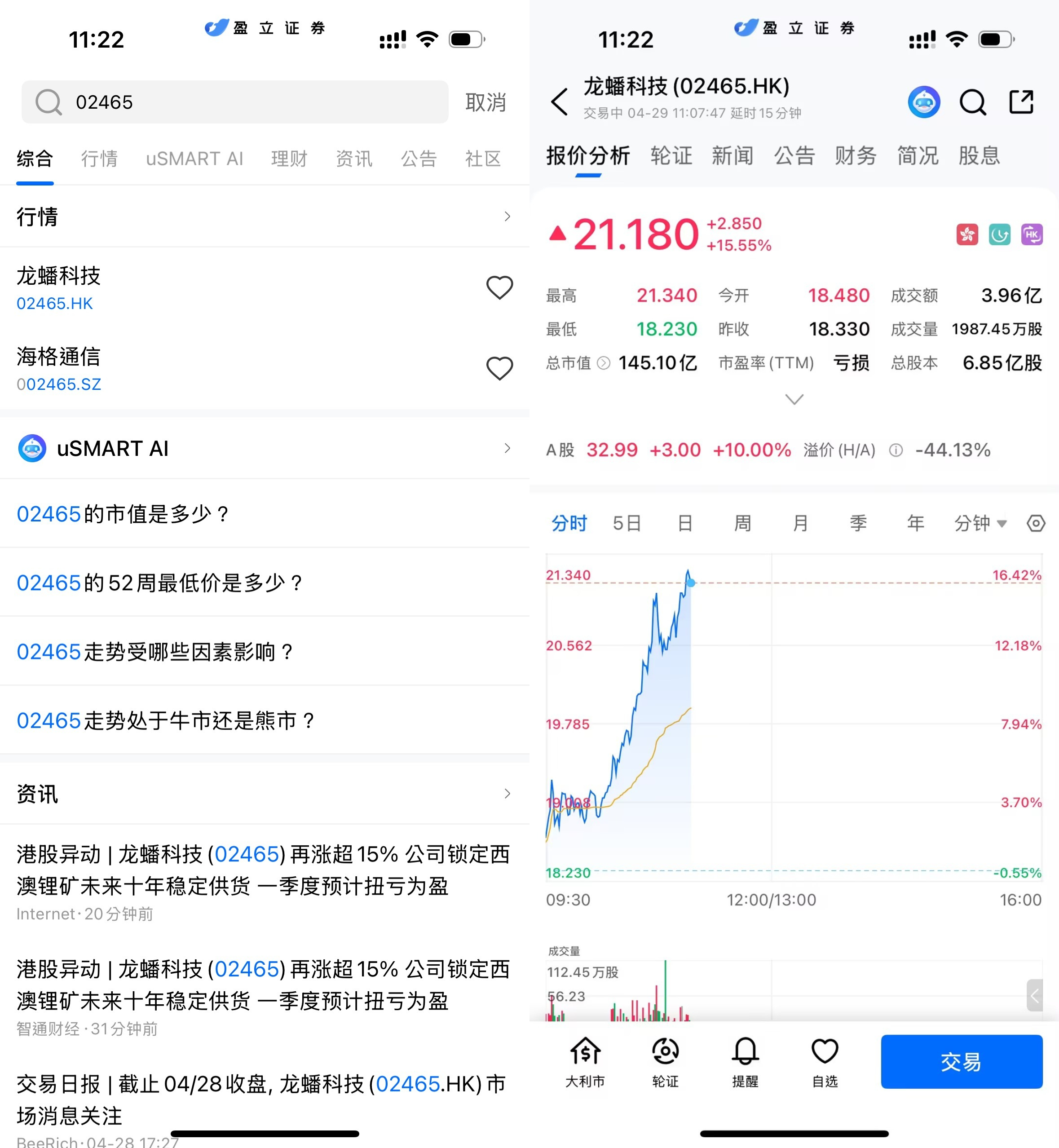Switch to the 理财 search tab
1059x1148 pixels.
pyautogui.click(x=289, y=158)
